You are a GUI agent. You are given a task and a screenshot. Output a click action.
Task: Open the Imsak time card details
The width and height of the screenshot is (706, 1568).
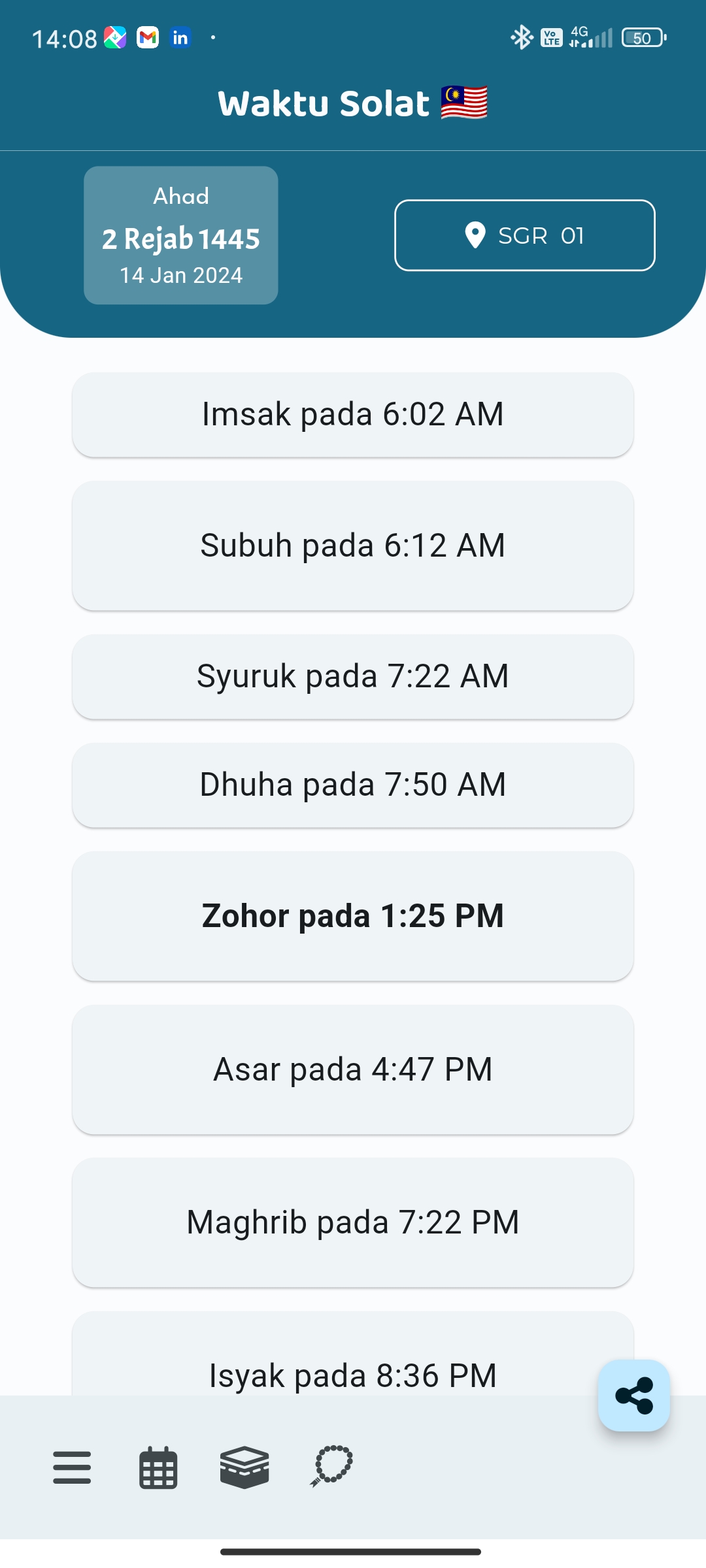coord(353,414)
